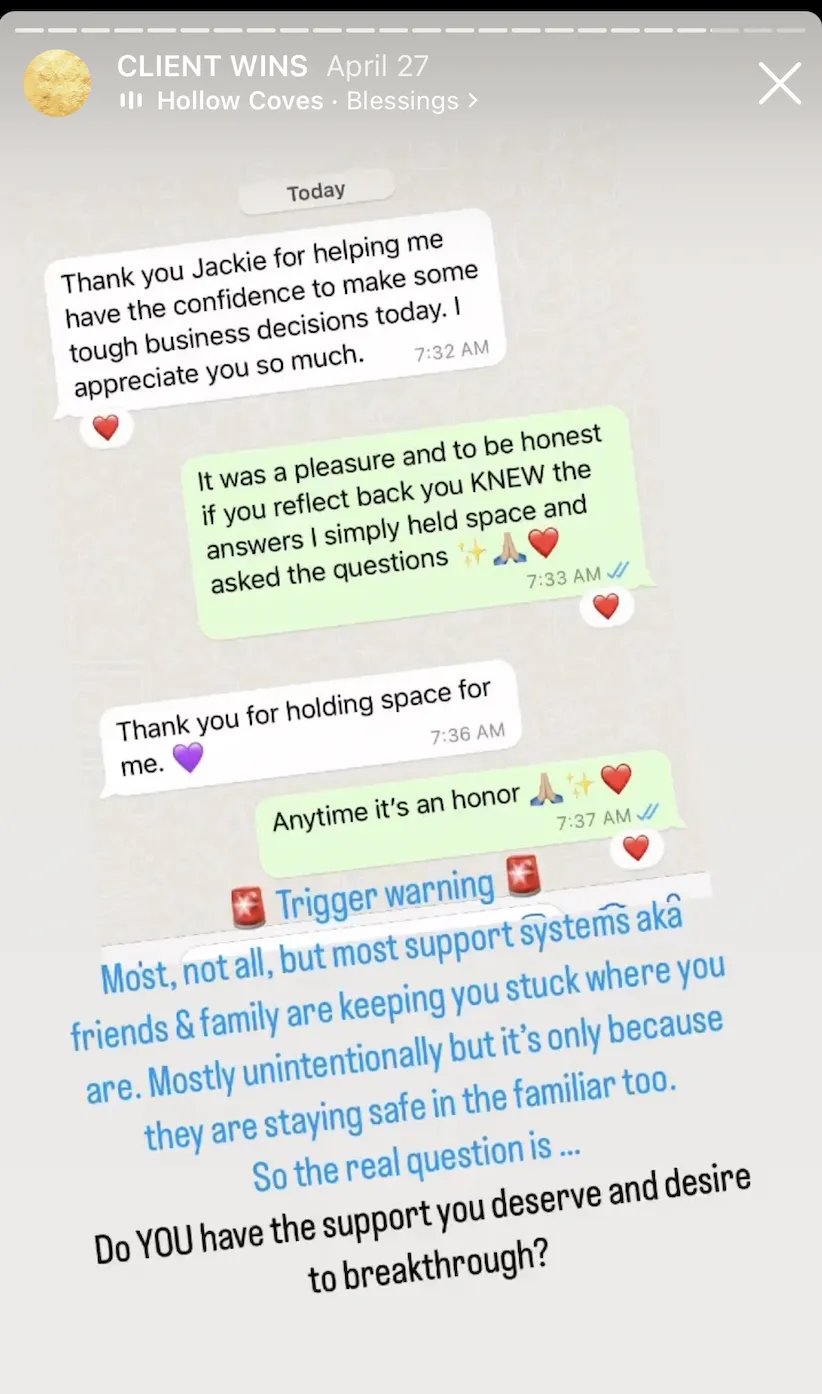
Task: Open the CLIENT WINS profile picture
Action: (x=57, y=83)
